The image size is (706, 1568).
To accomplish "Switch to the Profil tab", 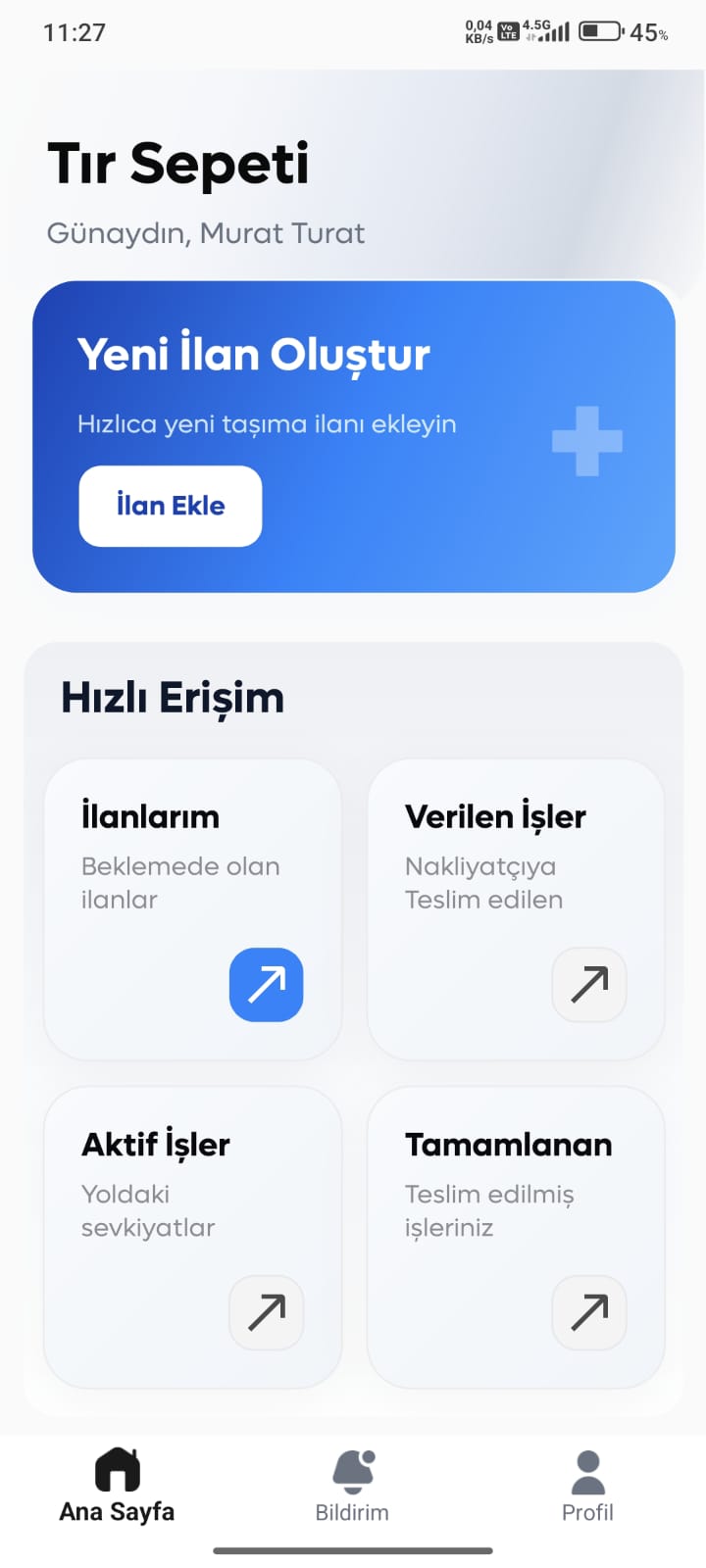I will pyautogui.click(x=587, y=1487).
